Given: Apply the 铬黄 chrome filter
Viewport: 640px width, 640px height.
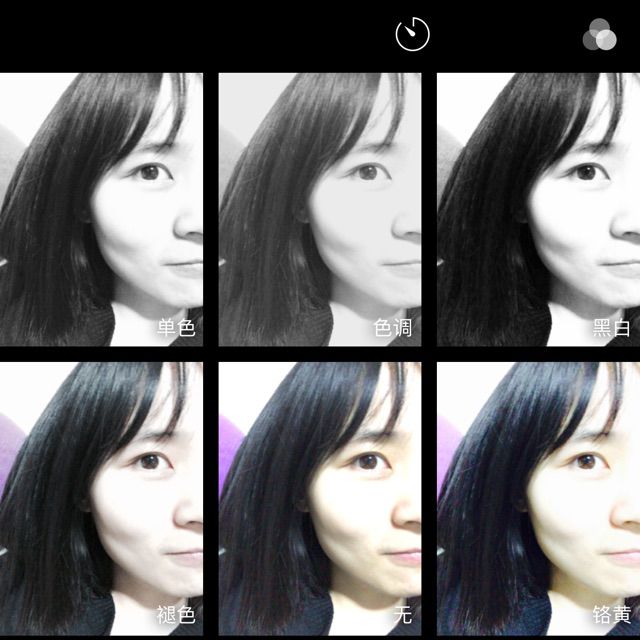Looking at the screenshot, I should 538,498.
